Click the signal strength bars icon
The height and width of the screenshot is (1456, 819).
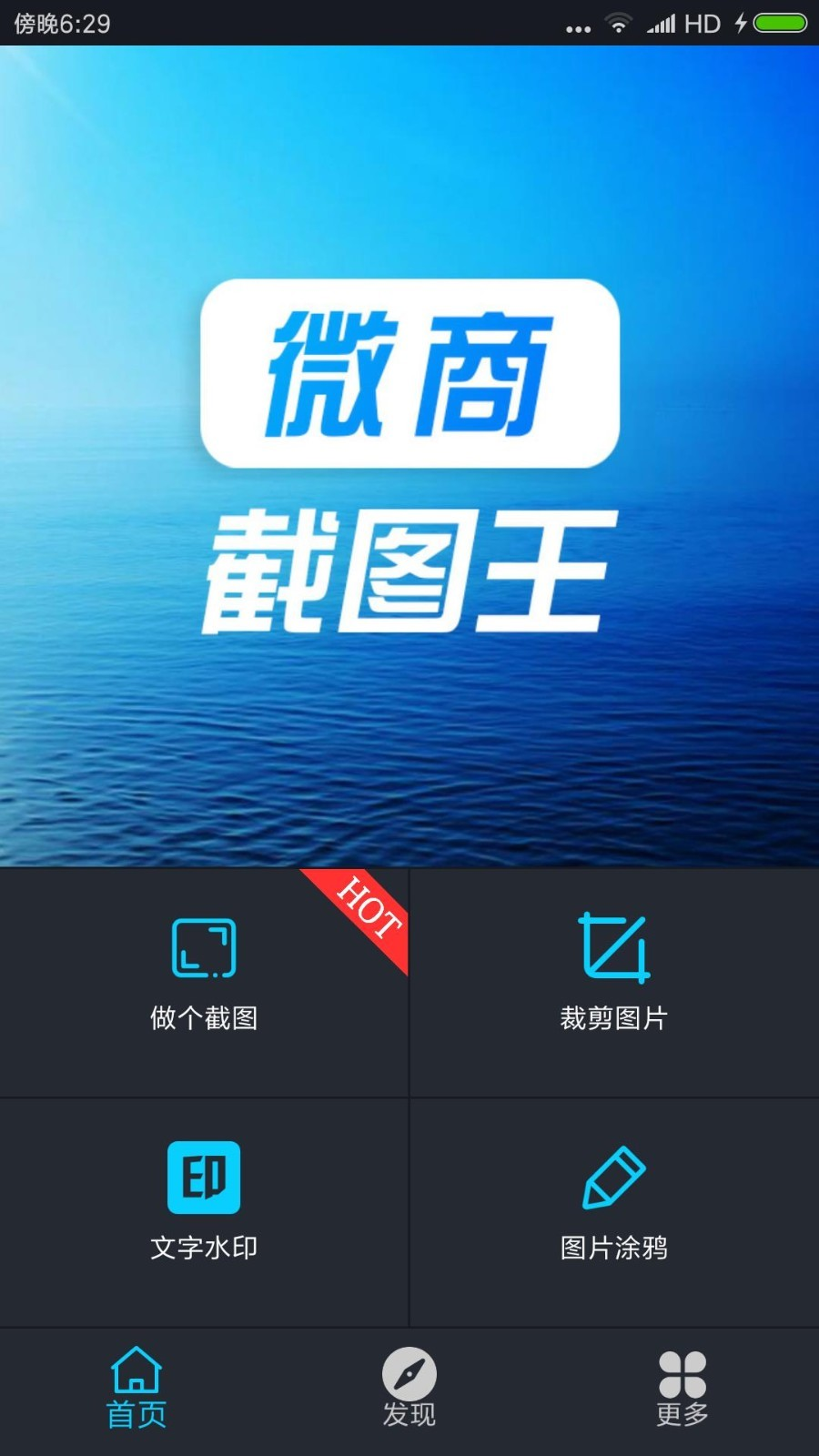point(662,24)
